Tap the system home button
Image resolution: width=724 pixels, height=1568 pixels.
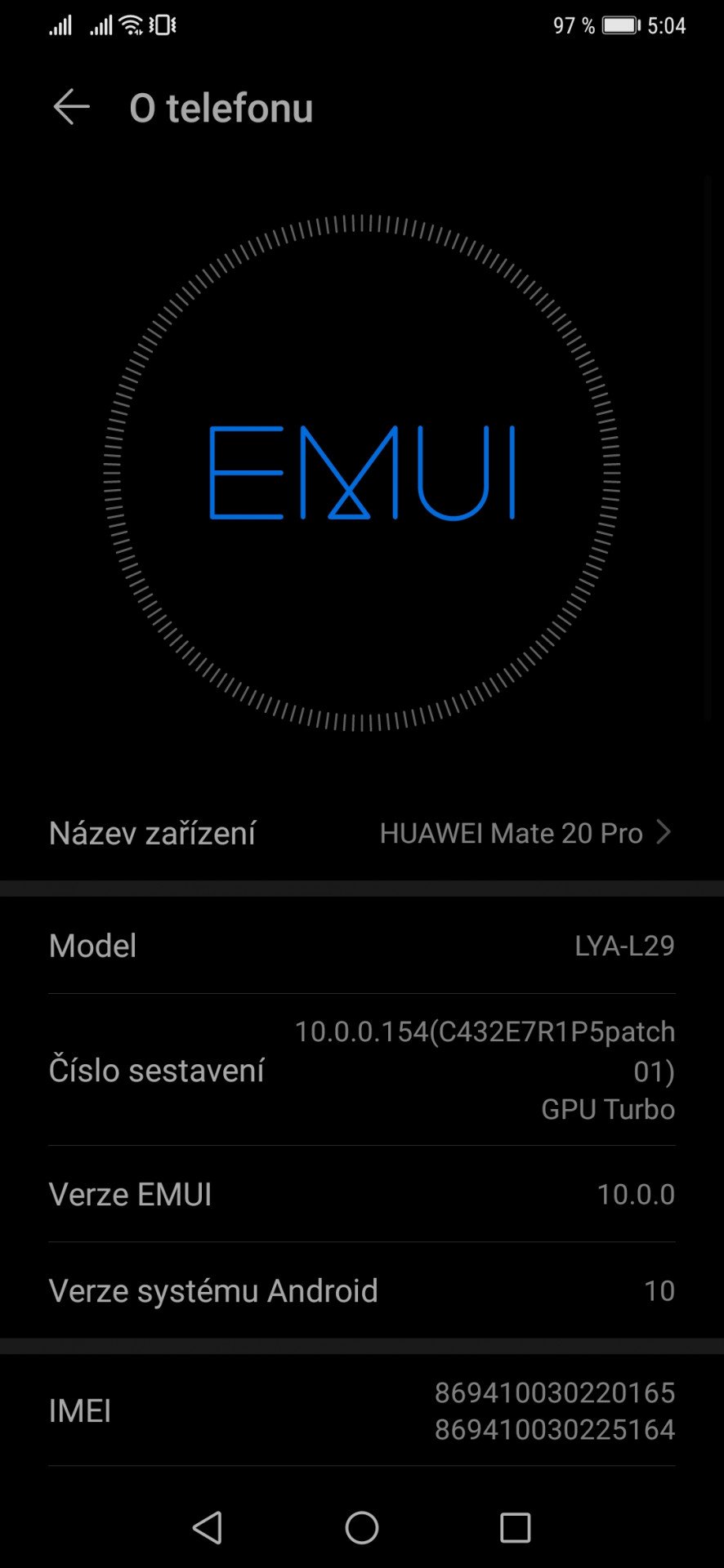(x=362, y=1527)
